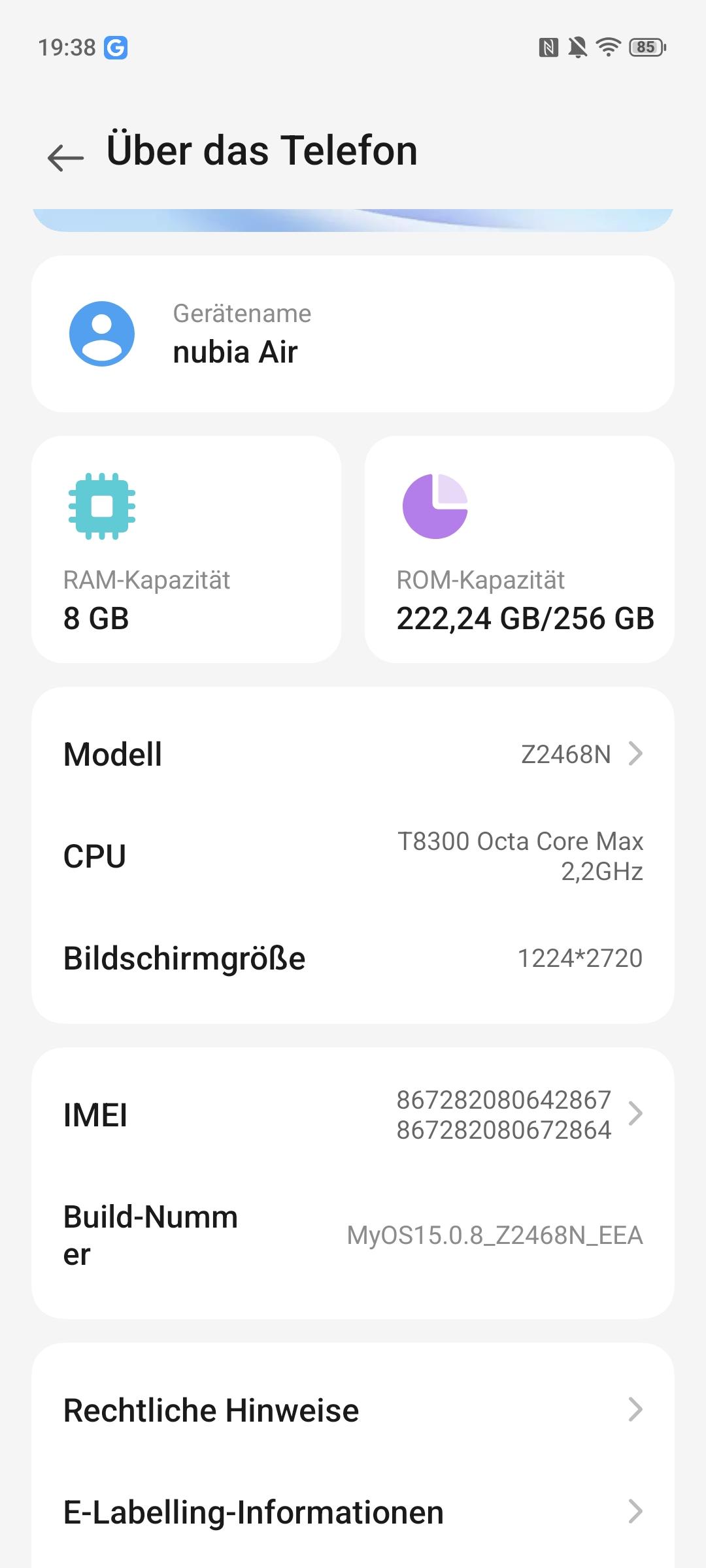Show IMEI details
This screenshot has width=706, height=1568.
click(x=353, y=1115)
